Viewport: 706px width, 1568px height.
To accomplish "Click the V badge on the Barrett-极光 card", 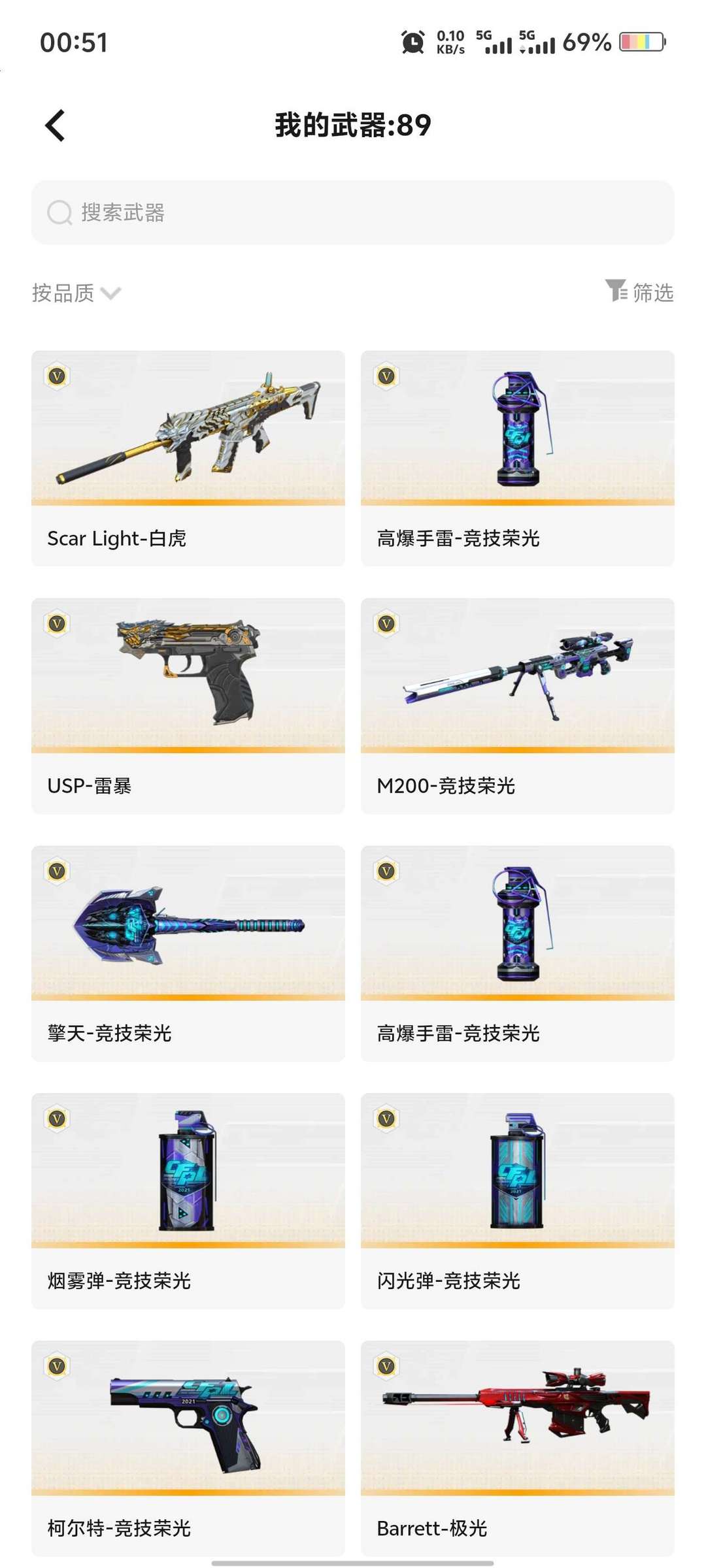I will coord(384,1365).
